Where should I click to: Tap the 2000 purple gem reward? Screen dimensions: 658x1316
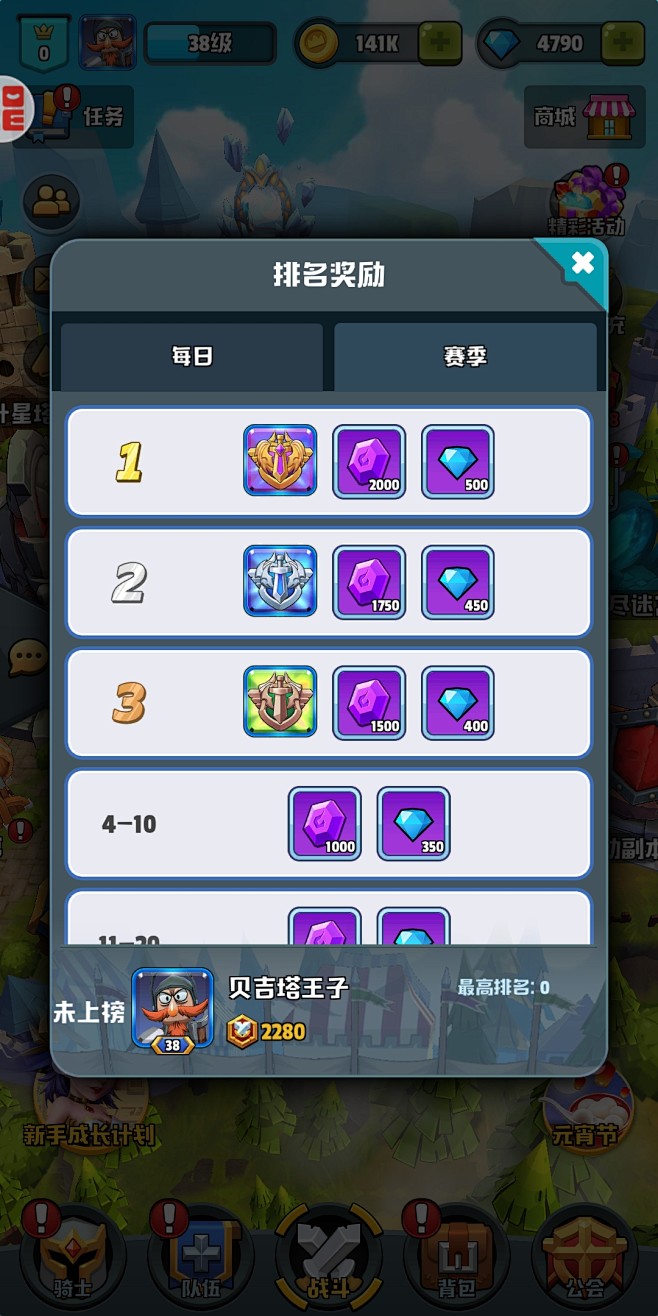369,461
